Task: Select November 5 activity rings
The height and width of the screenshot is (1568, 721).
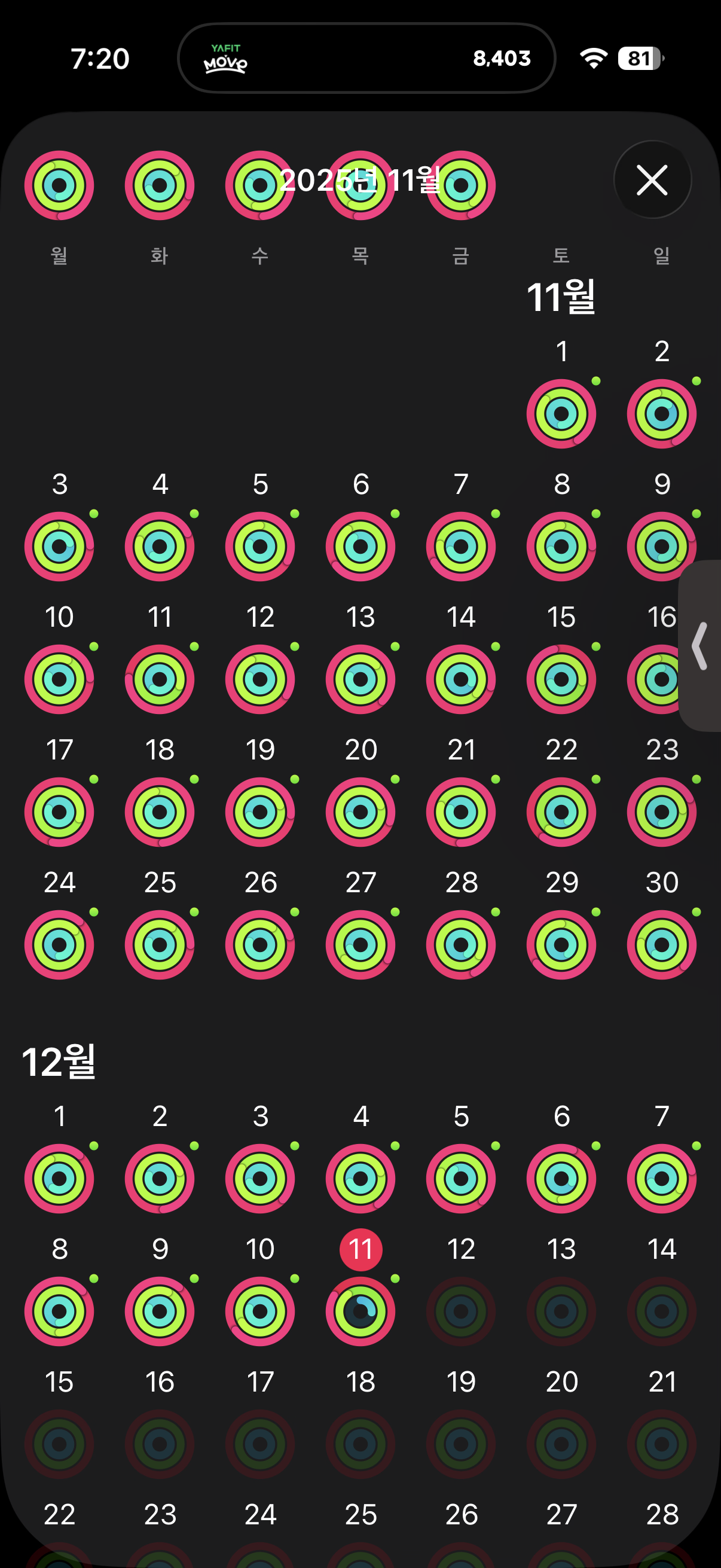Action: point(260,546)
